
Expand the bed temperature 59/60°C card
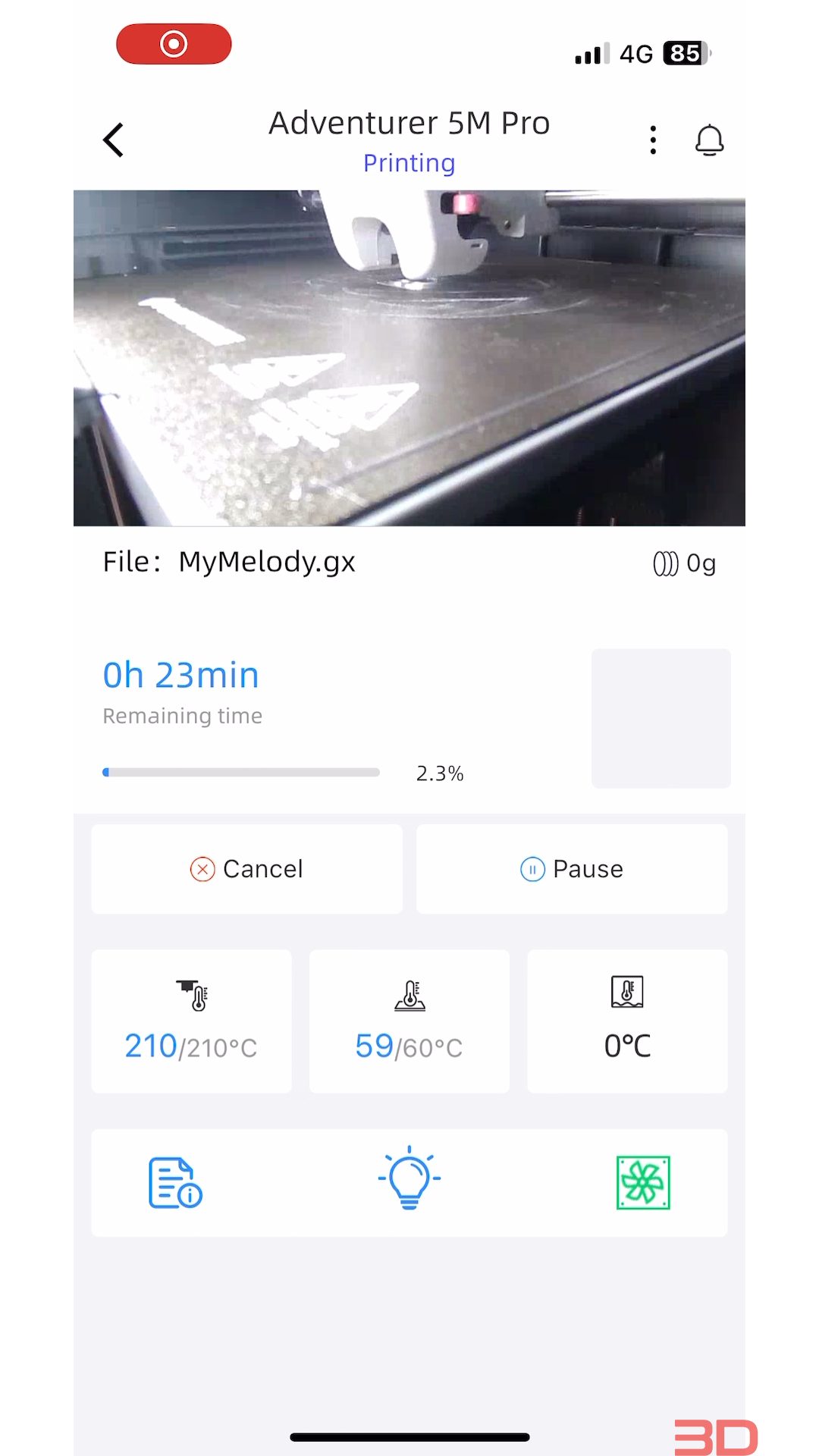tap(409, 1020)
